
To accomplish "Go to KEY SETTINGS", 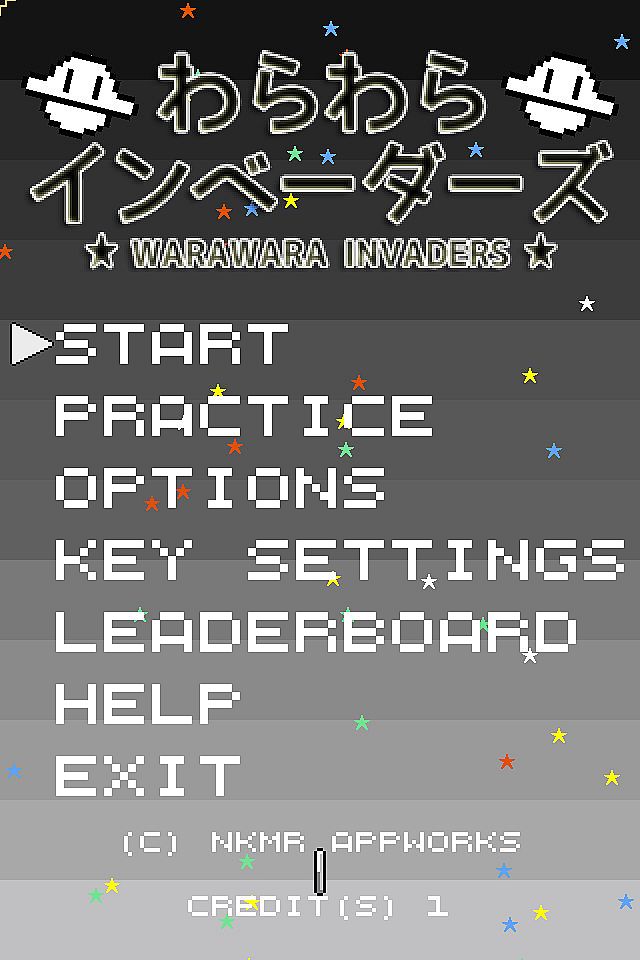I will point(340,560).
